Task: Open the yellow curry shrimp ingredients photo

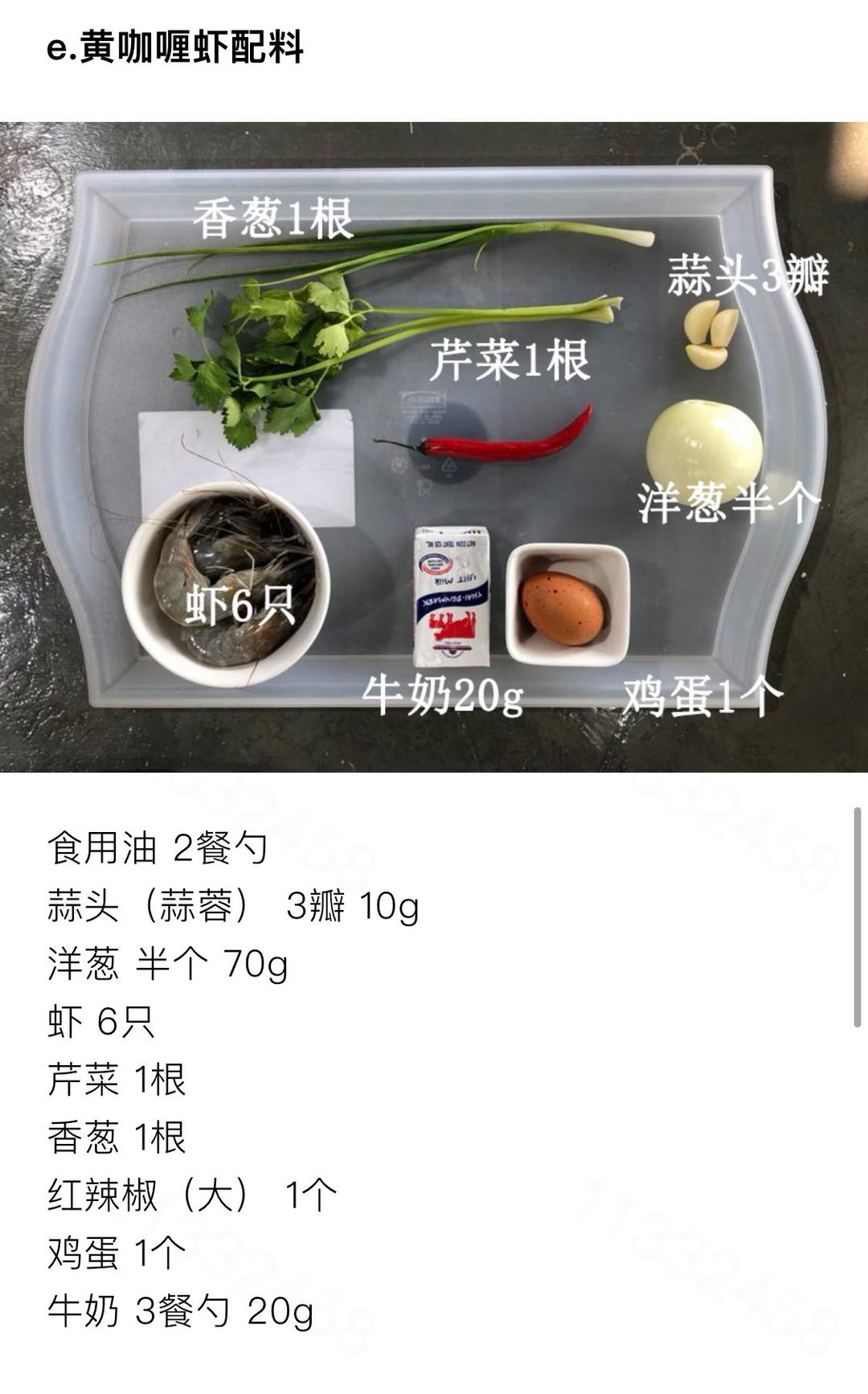Action: tap(434, 447)
